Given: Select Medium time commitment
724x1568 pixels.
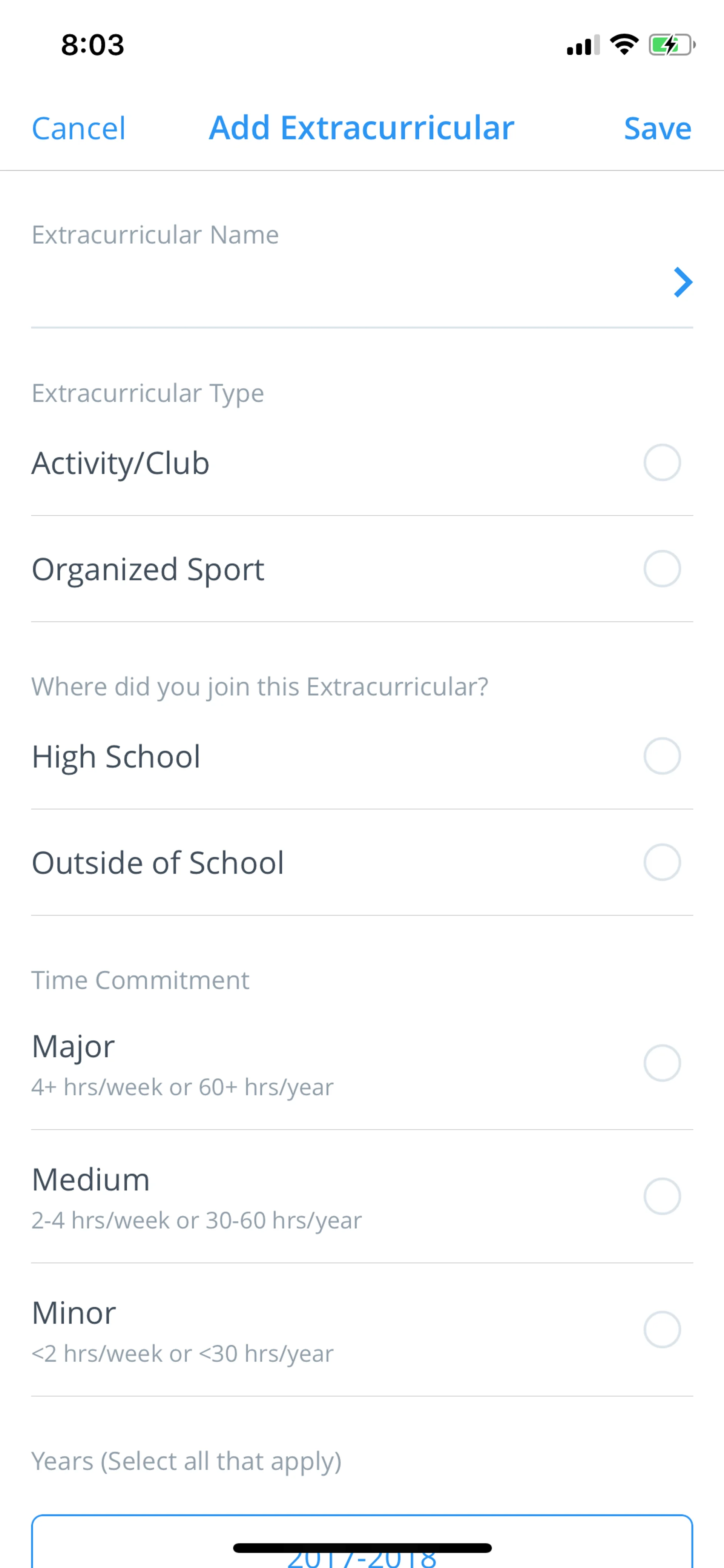Looking at the screenshot, I should (661, 1196).
